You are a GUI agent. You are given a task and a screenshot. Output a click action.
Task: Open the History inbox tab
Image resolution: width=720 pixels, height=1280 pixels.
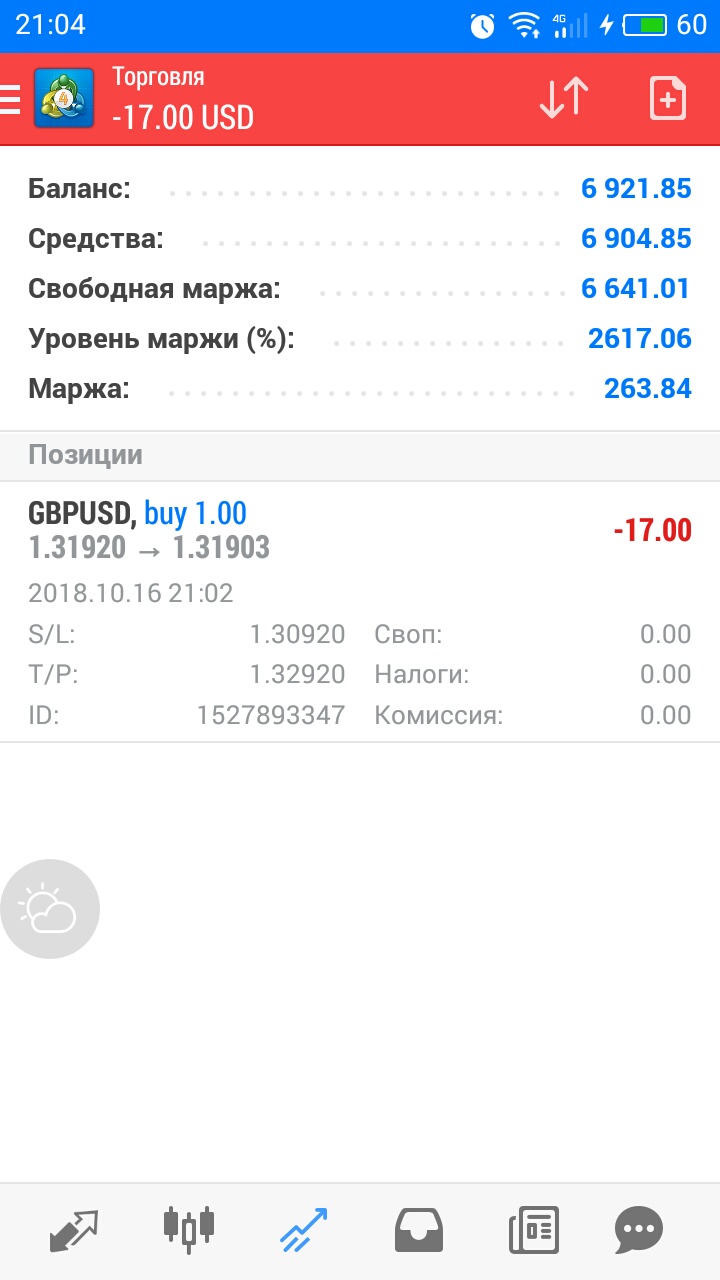click(x=419, y=1230)
